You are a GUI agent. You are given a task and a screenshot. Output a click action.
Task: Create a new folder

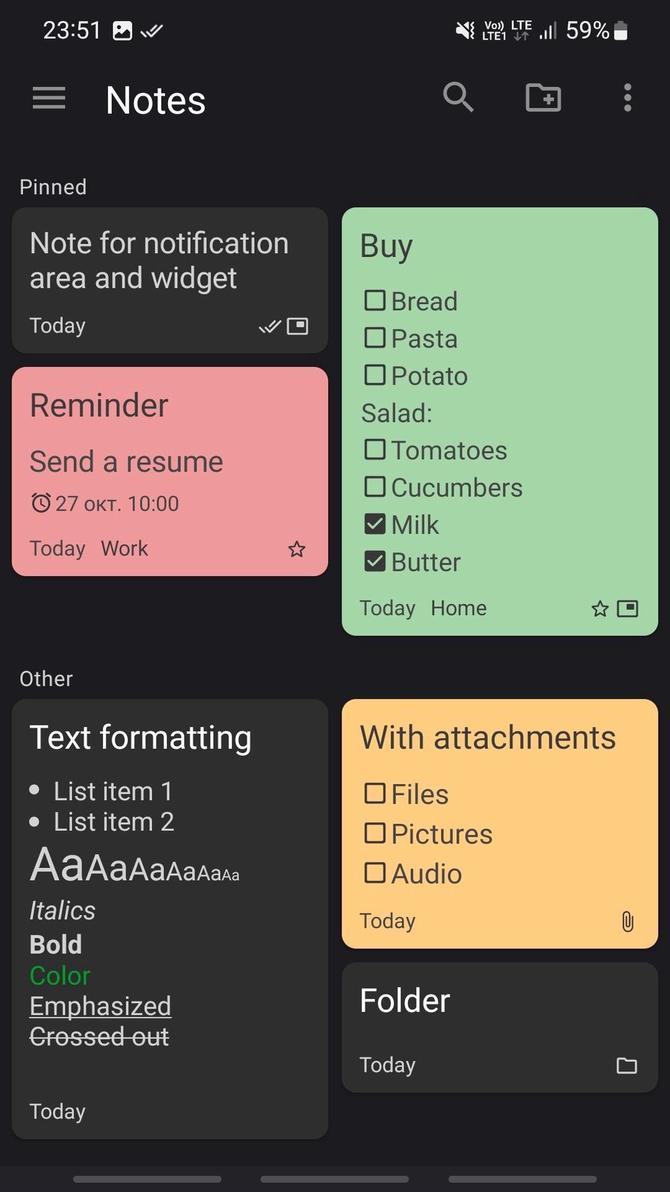tap(543, 98)
